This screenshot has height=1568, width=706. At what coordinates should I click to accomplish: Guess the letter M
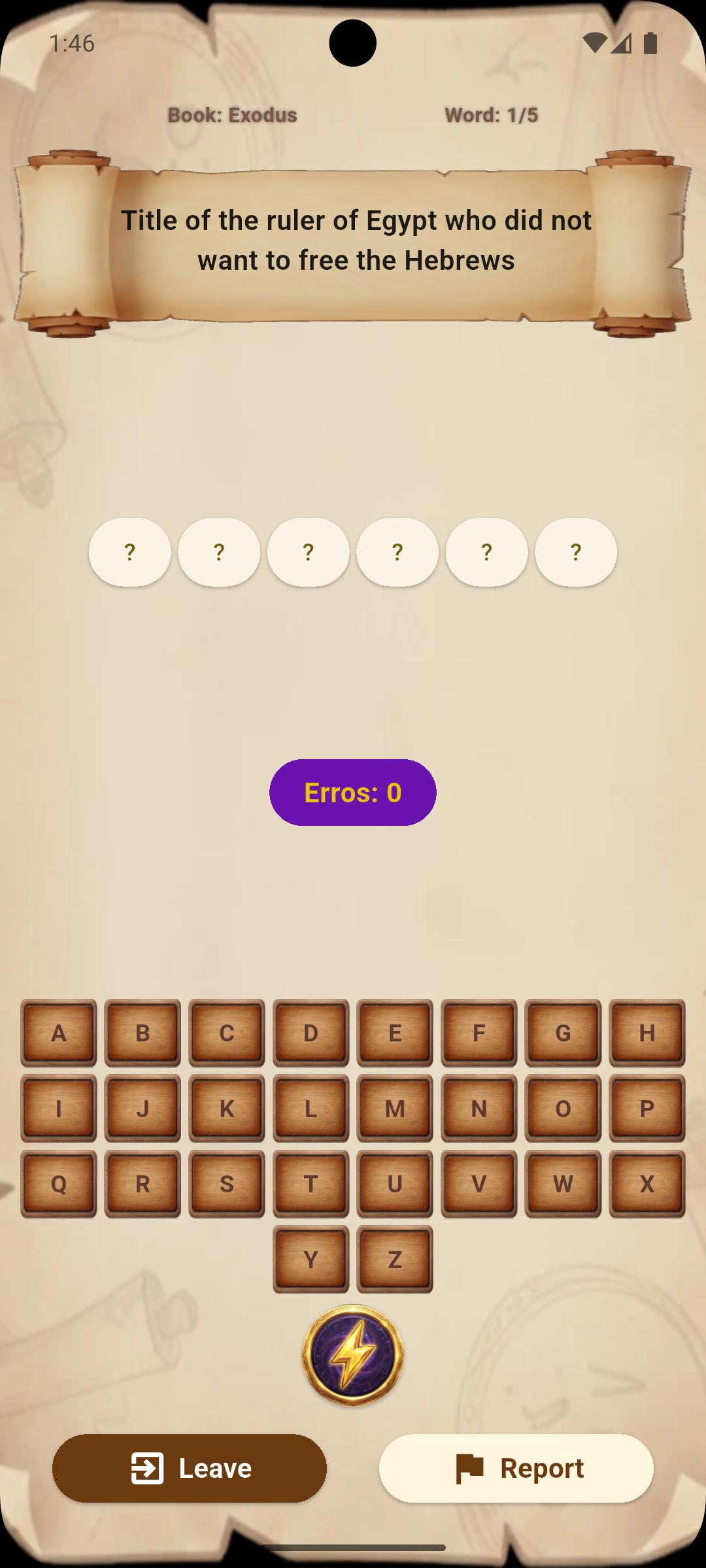(395, 1108)
